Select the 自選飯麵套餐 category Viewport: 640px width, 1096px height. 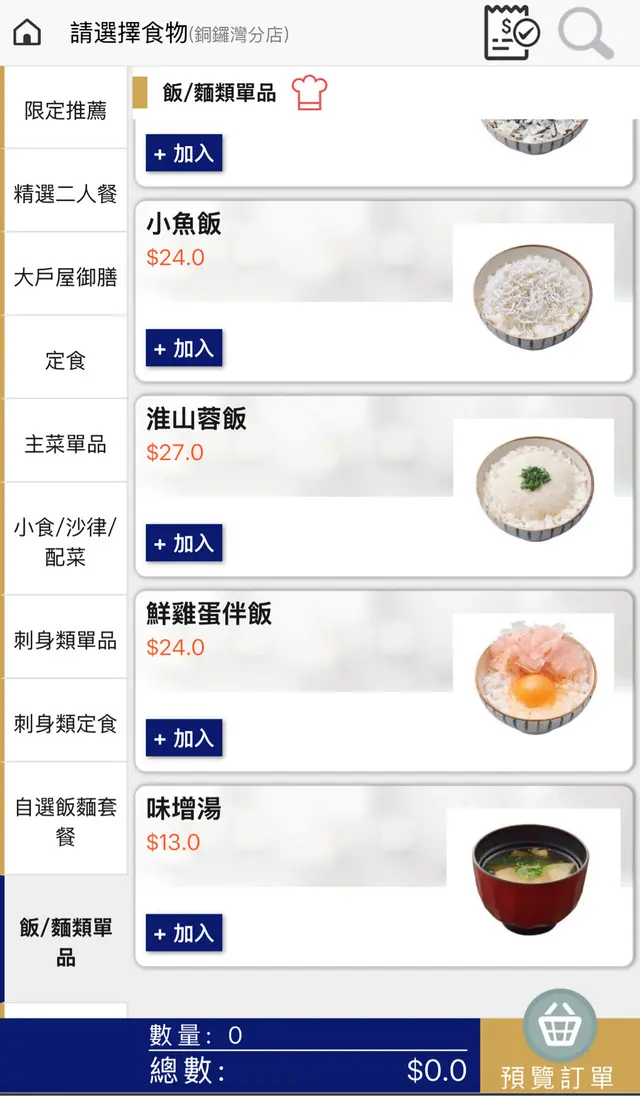click(66, 820)
